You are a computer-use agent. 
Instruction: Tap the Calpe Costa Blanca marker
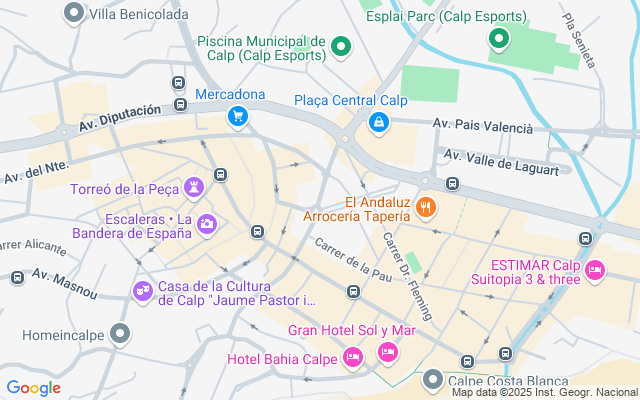tap(433, 379)
